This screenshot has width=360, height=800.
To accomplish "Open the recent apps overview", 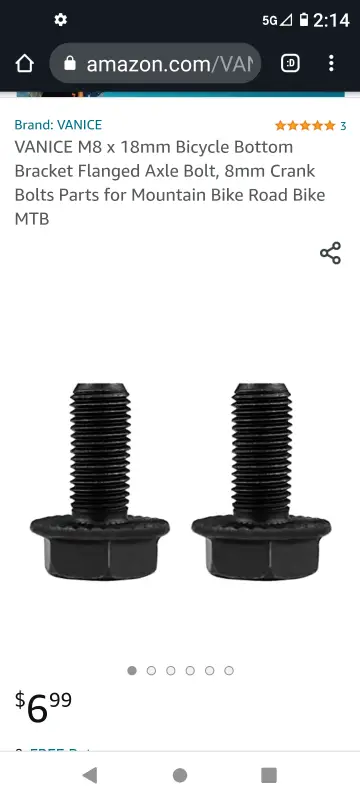I will [x=269, y=775].
